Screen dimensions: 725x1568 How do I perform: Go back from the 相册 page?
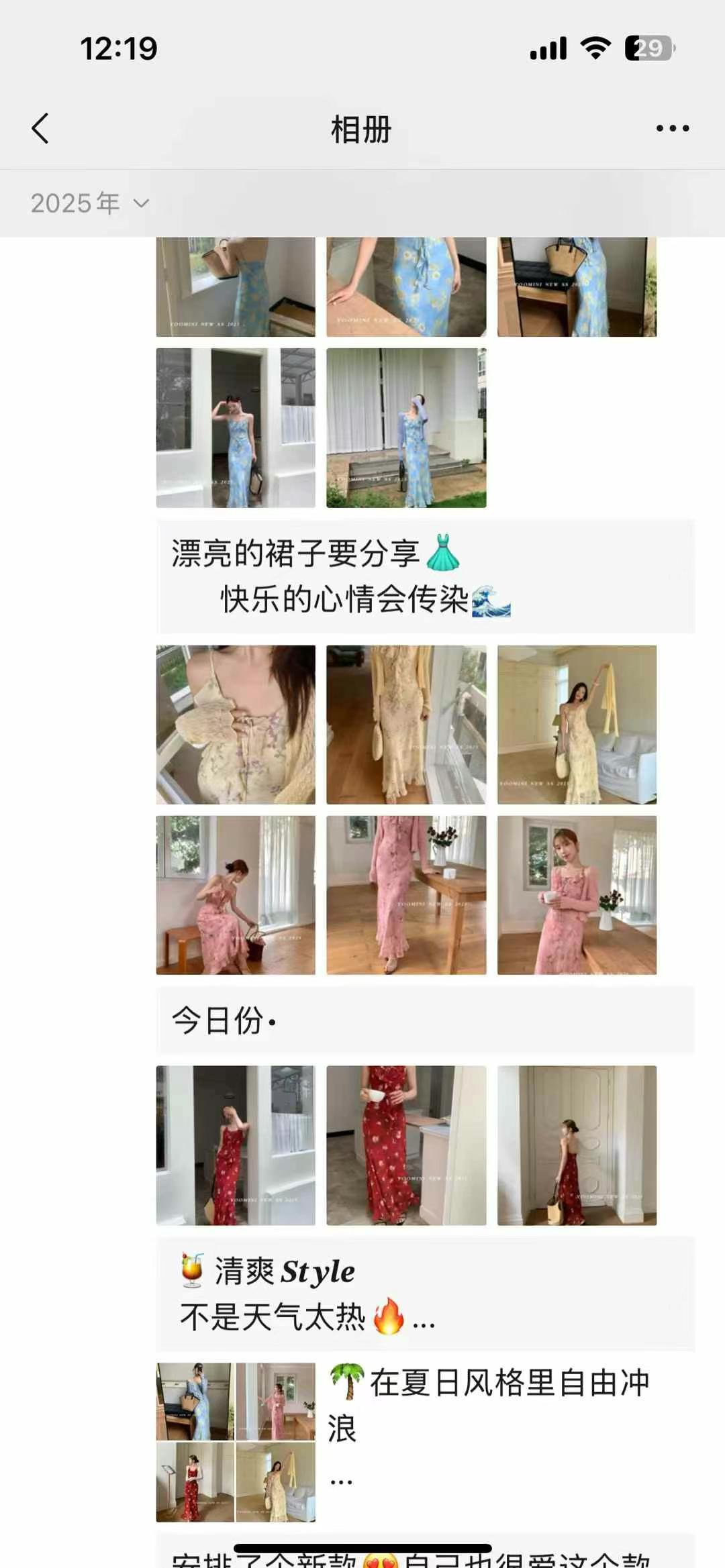[40, 128]
